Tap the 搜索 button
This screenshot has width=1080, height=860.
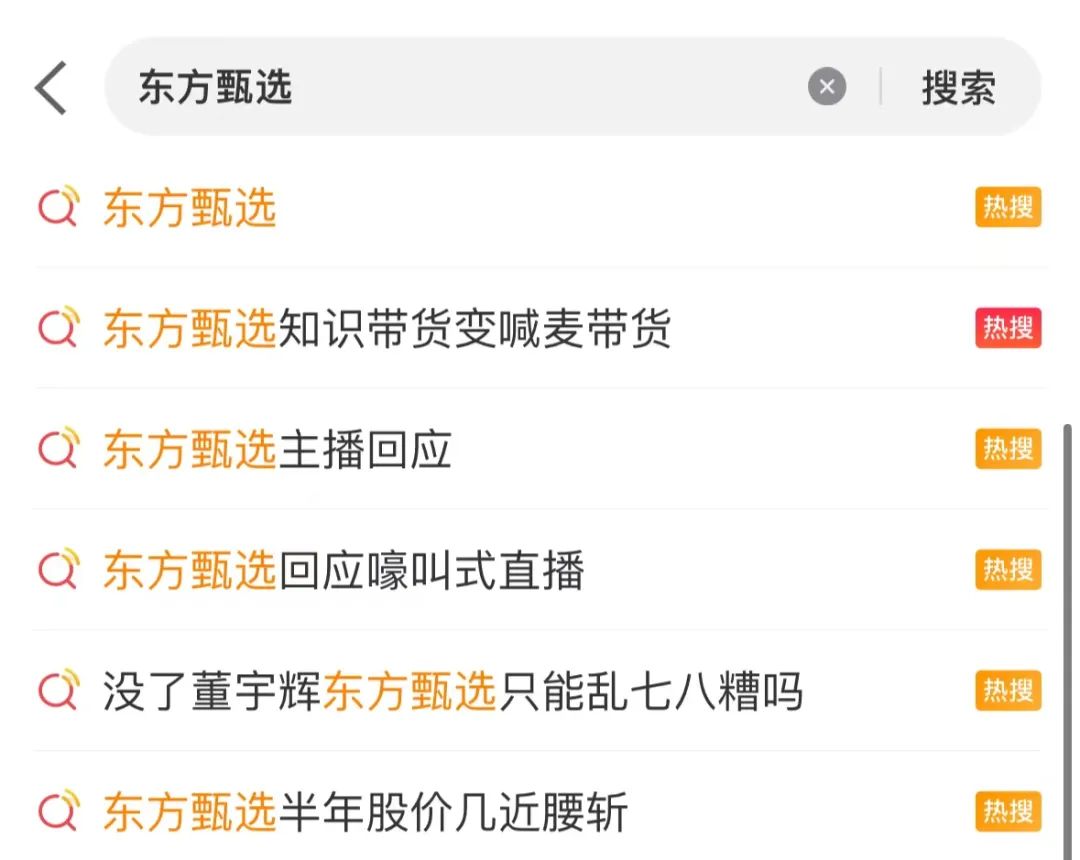click(958, 88)
